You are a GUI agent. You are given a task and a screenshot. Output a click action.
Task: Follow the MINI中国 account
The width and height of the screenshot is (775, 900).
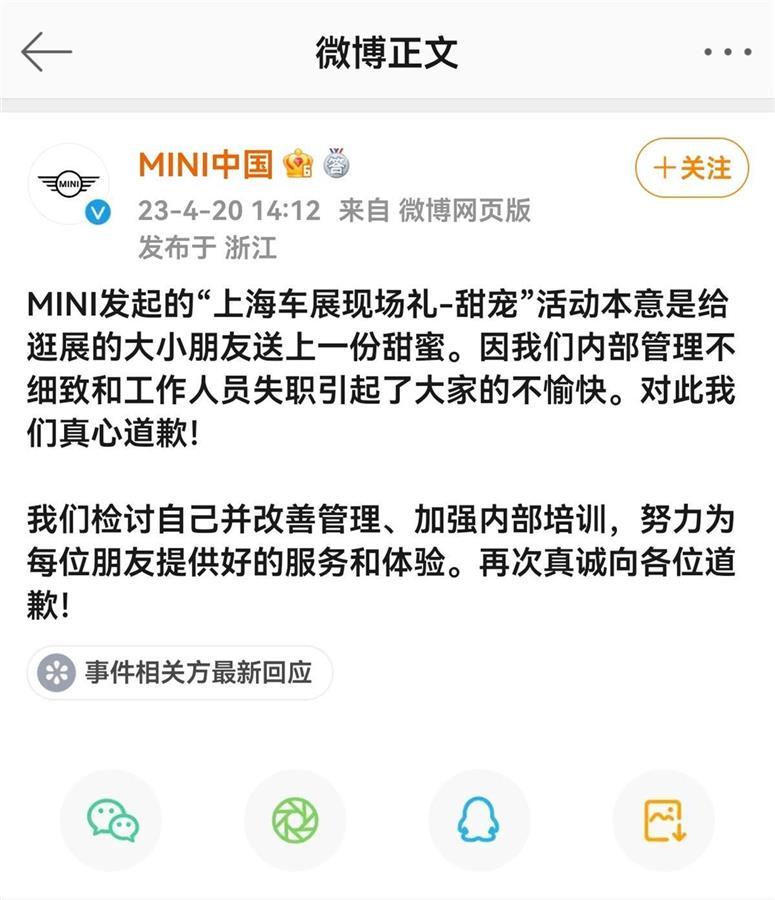691,168
